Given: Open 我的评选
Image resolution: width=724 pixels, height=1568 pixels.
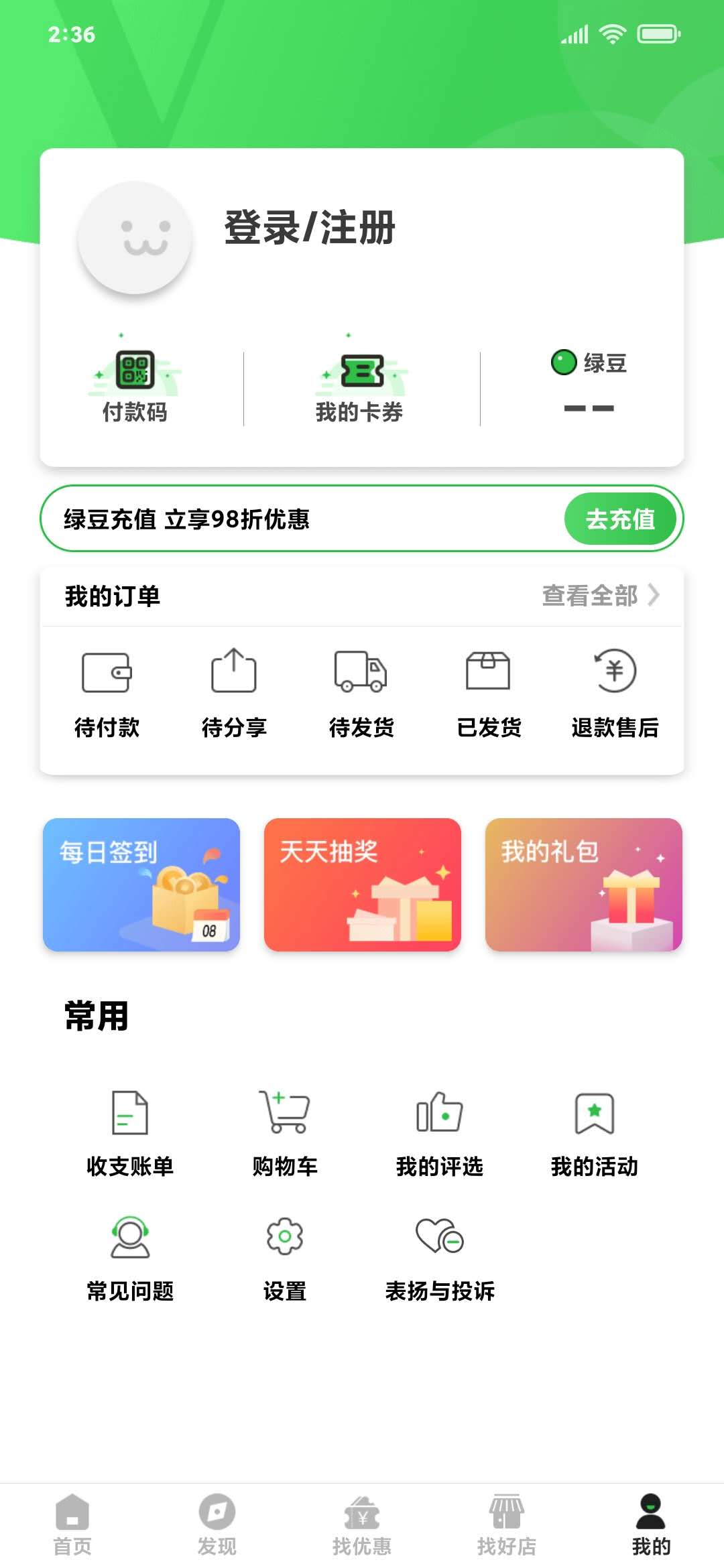Looking at the screenshot, I should (x=440, y=1132).
